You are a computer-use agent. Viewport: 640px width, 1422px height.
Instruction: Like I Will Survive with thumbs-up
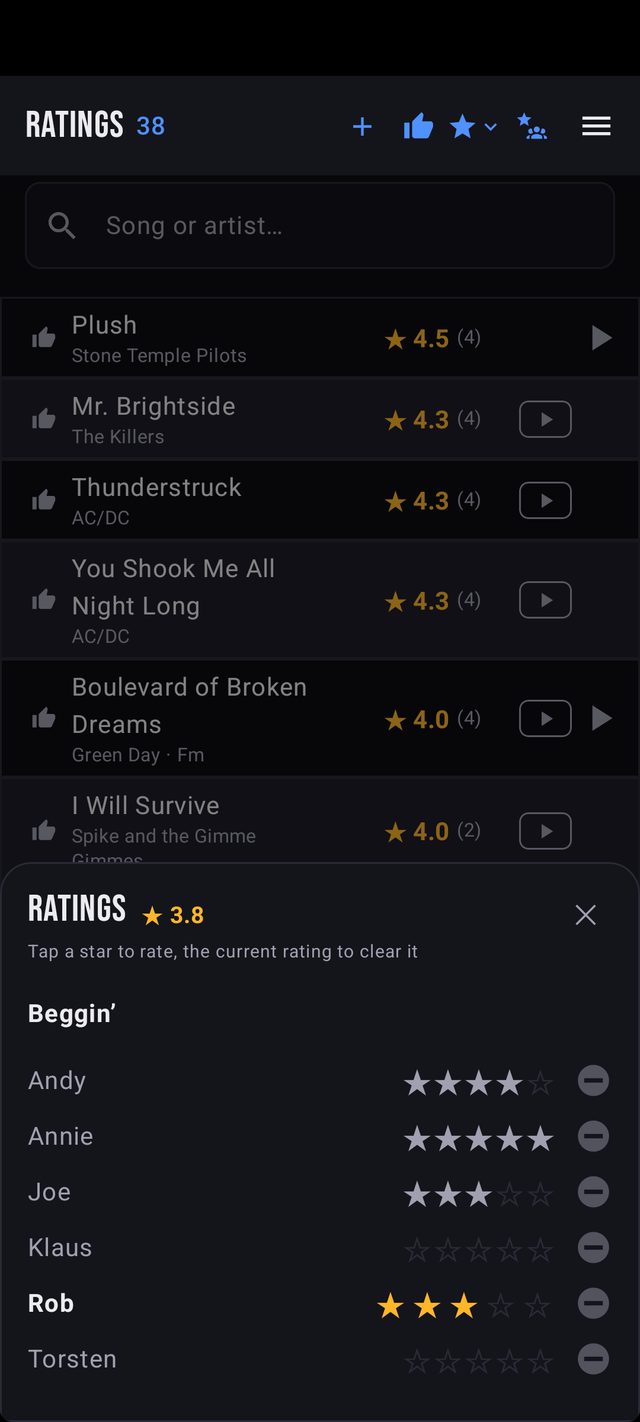(x=43, y=831)
